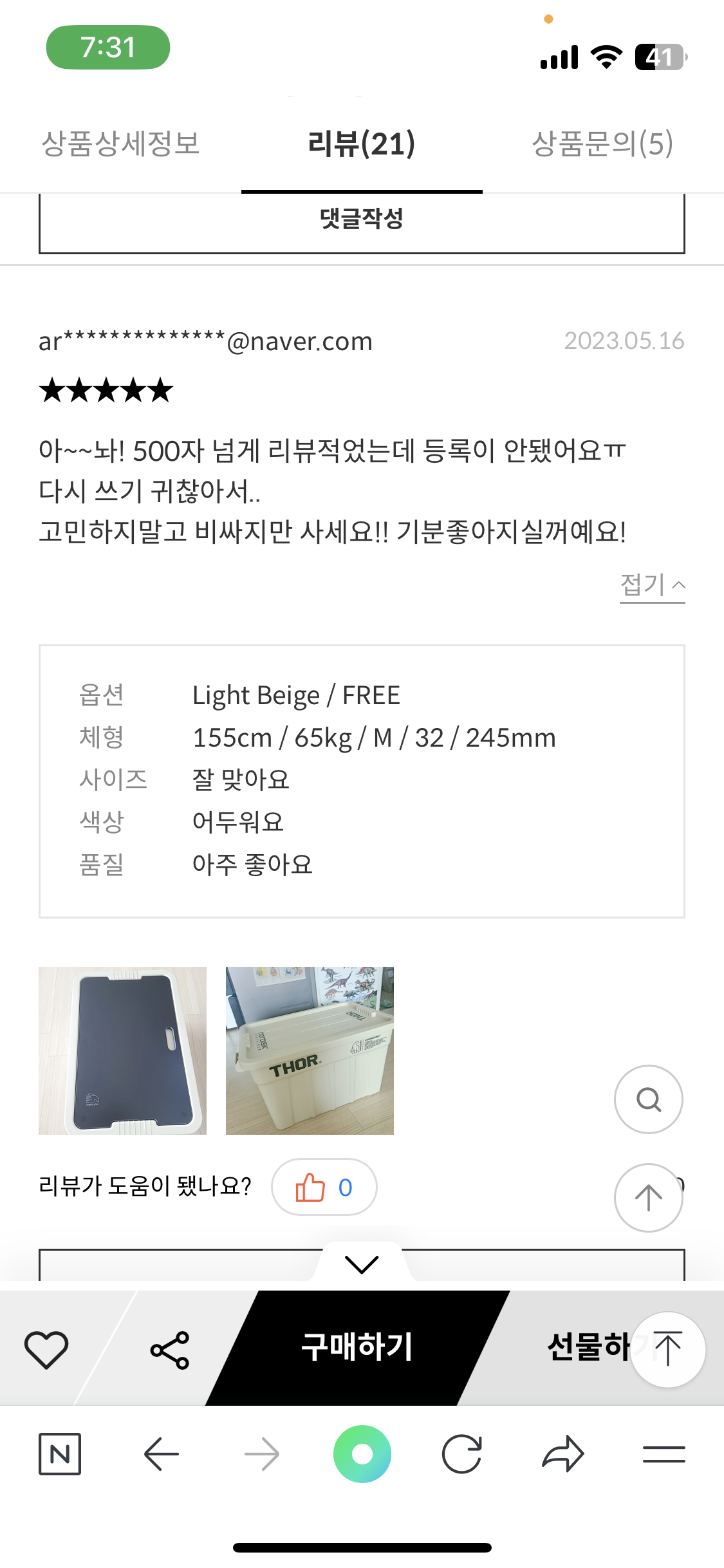
Task: Switch to the 상품상세정보 tab
Action: click(120, 144)
